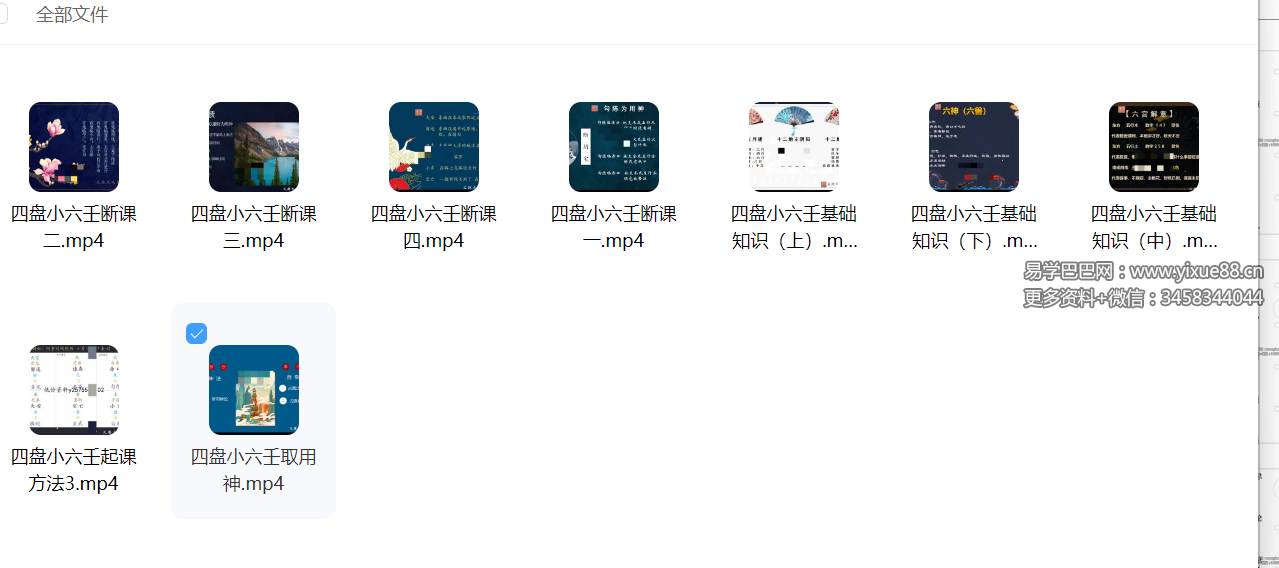
Task: Open 四盘小六壬基础知识（上）video file
Action: pyautogui.click(x=794, y=147)
